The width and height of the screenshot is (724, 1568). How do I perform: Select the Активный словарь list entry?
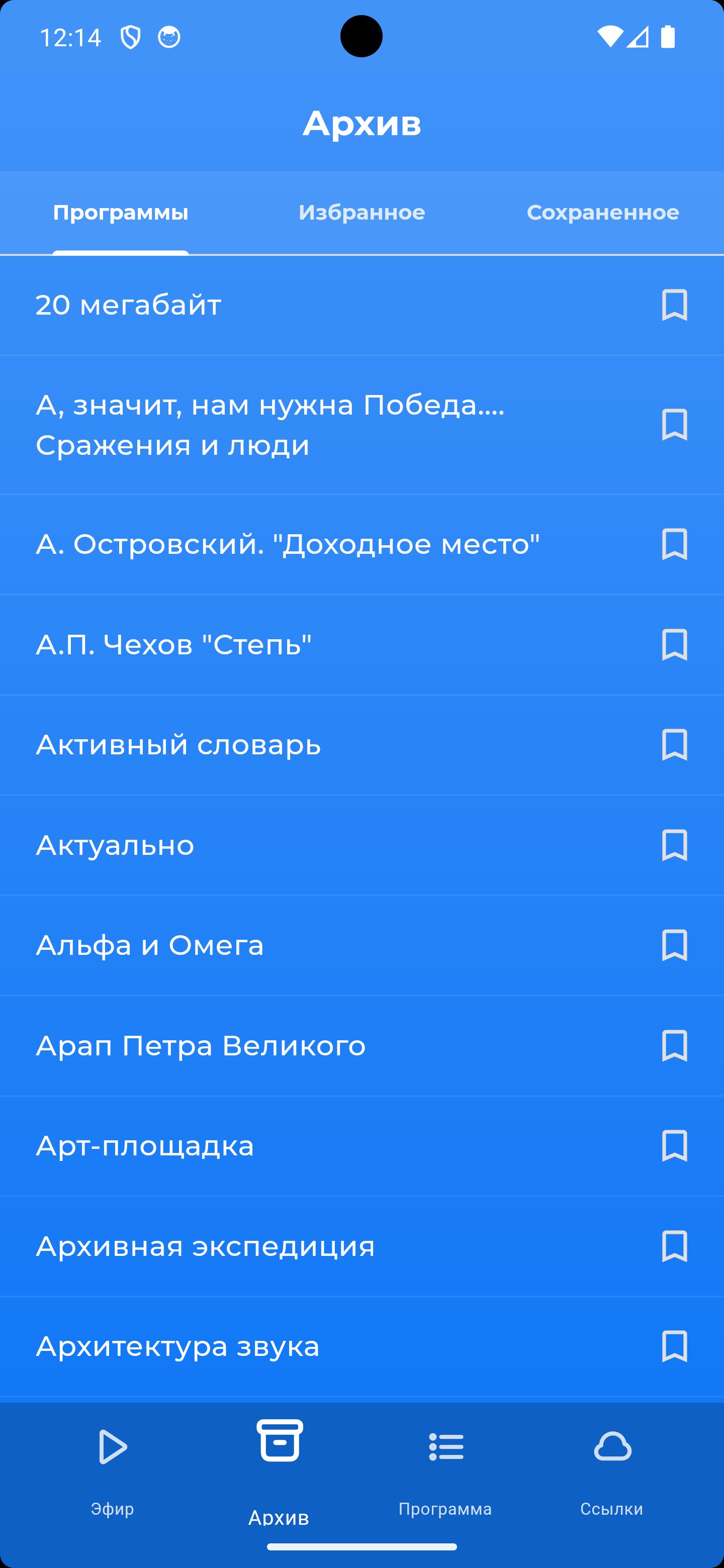tap(178, 744)
